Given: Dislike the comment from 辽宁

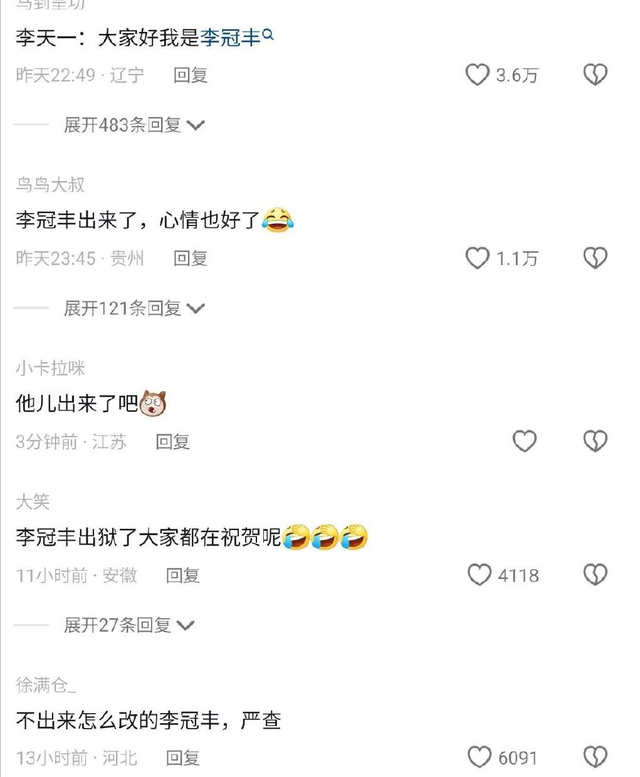Looking at the screenshot, I should coord(595,75).
